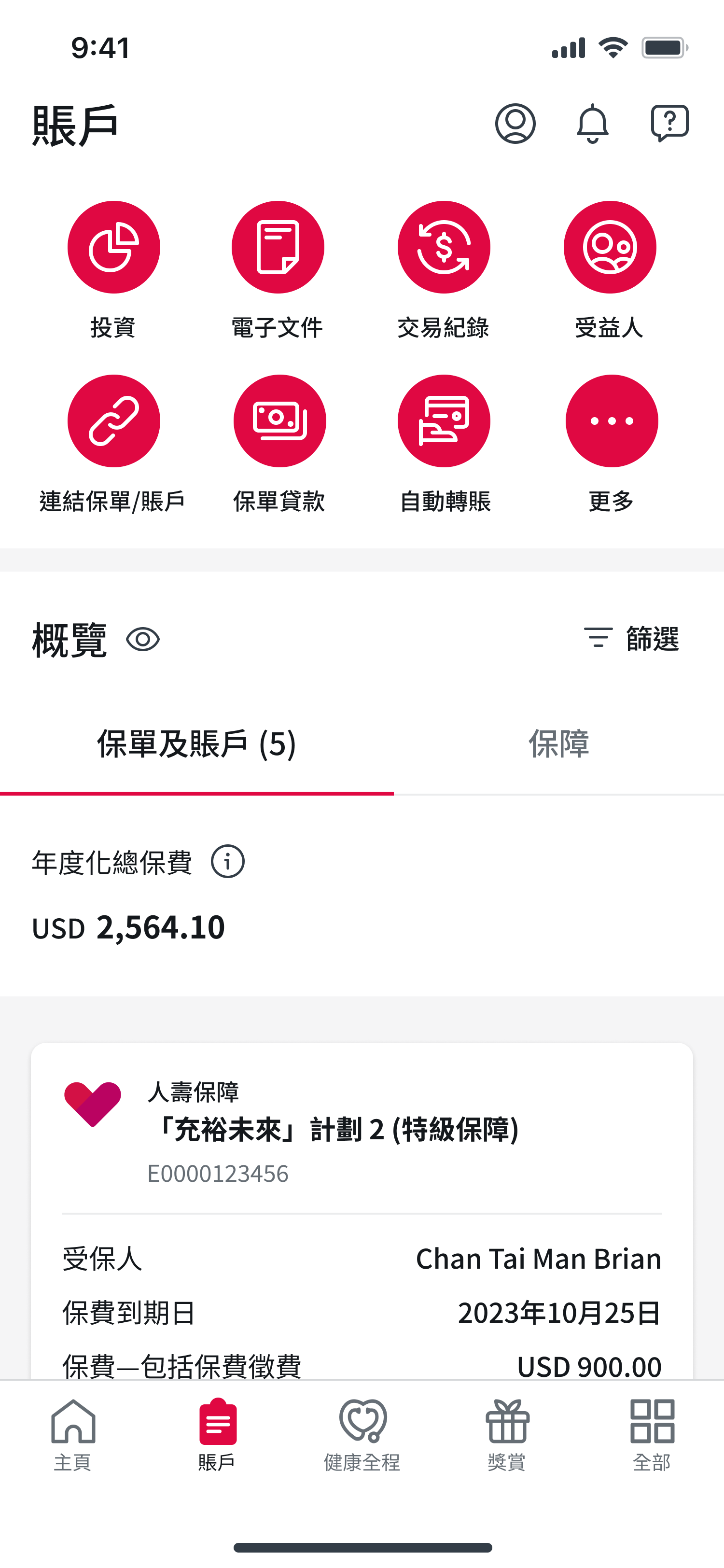Viewport: 724px width, 1568px height.
Task: Go to 主頁 tab
Action: pos(73,1435)
